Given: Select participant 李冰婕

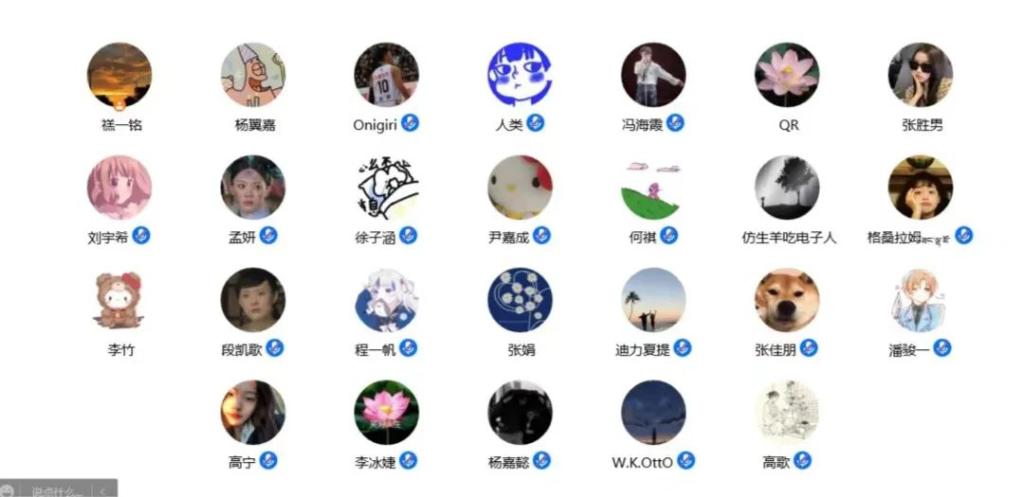Looking at the screenshot, I should click(386, 412).
